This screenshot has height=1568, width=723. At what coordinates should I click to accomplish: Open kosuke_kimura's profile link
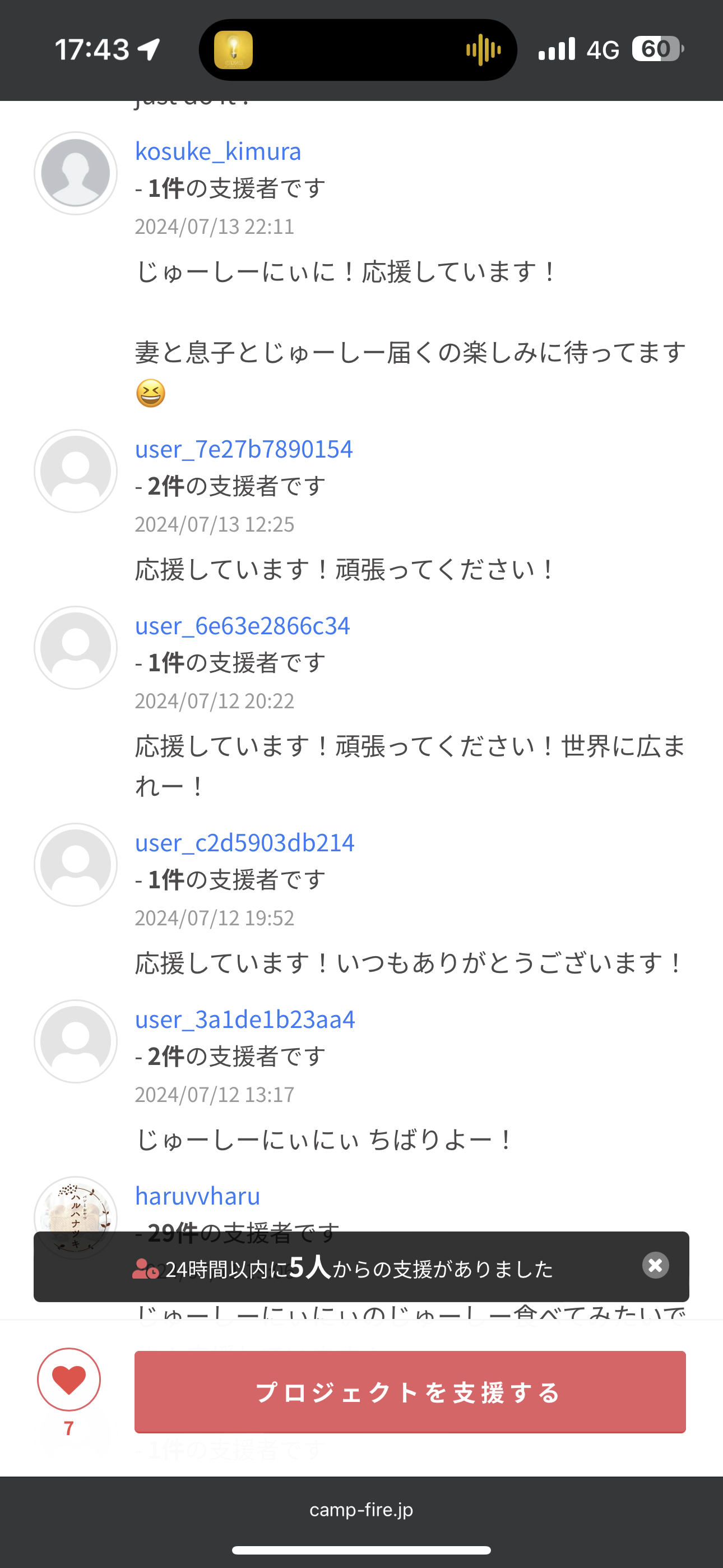click(218, 151)
